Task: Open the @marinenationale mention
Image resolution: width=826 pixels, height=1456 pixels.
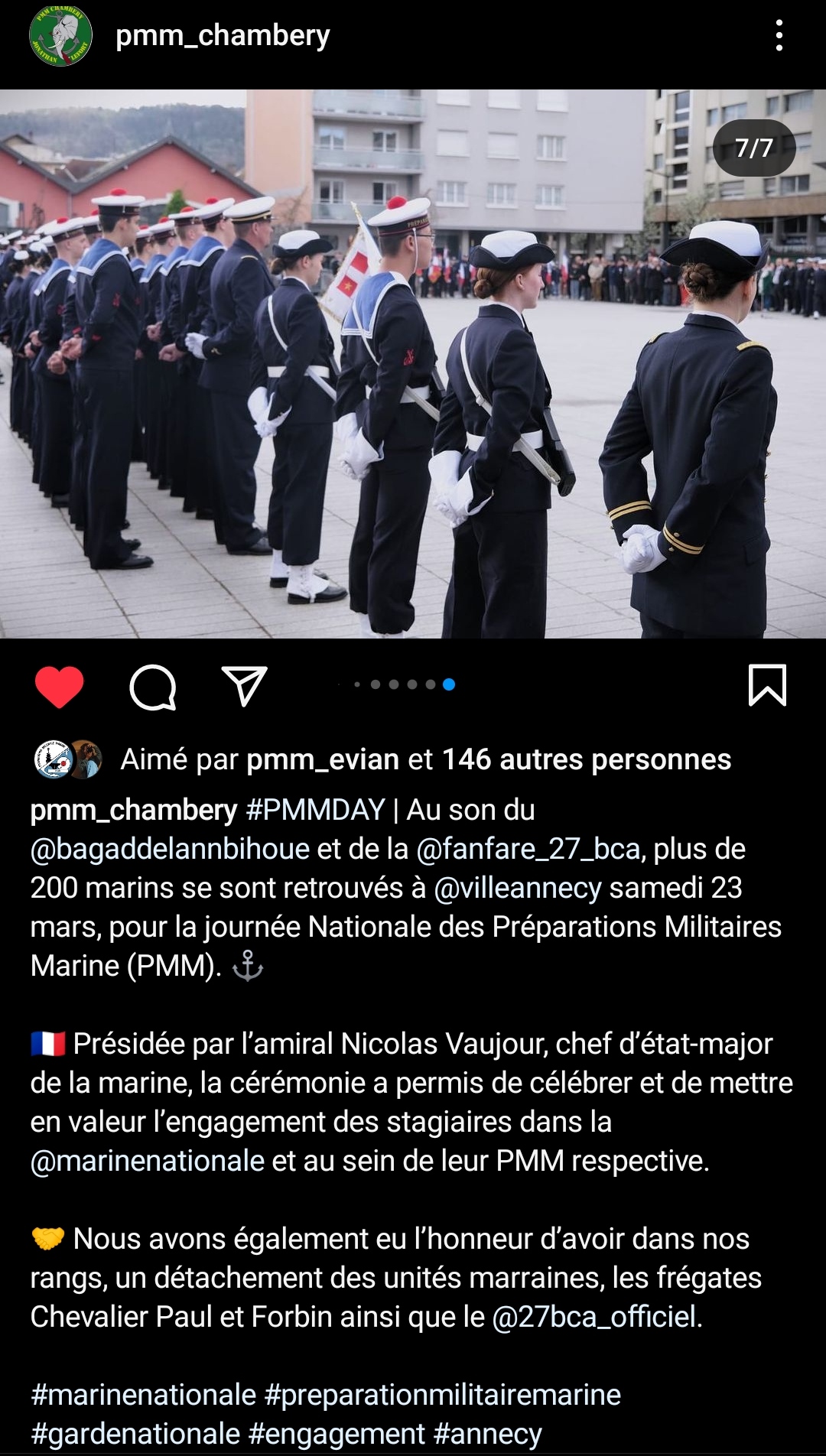Action: coord(148,1161)
